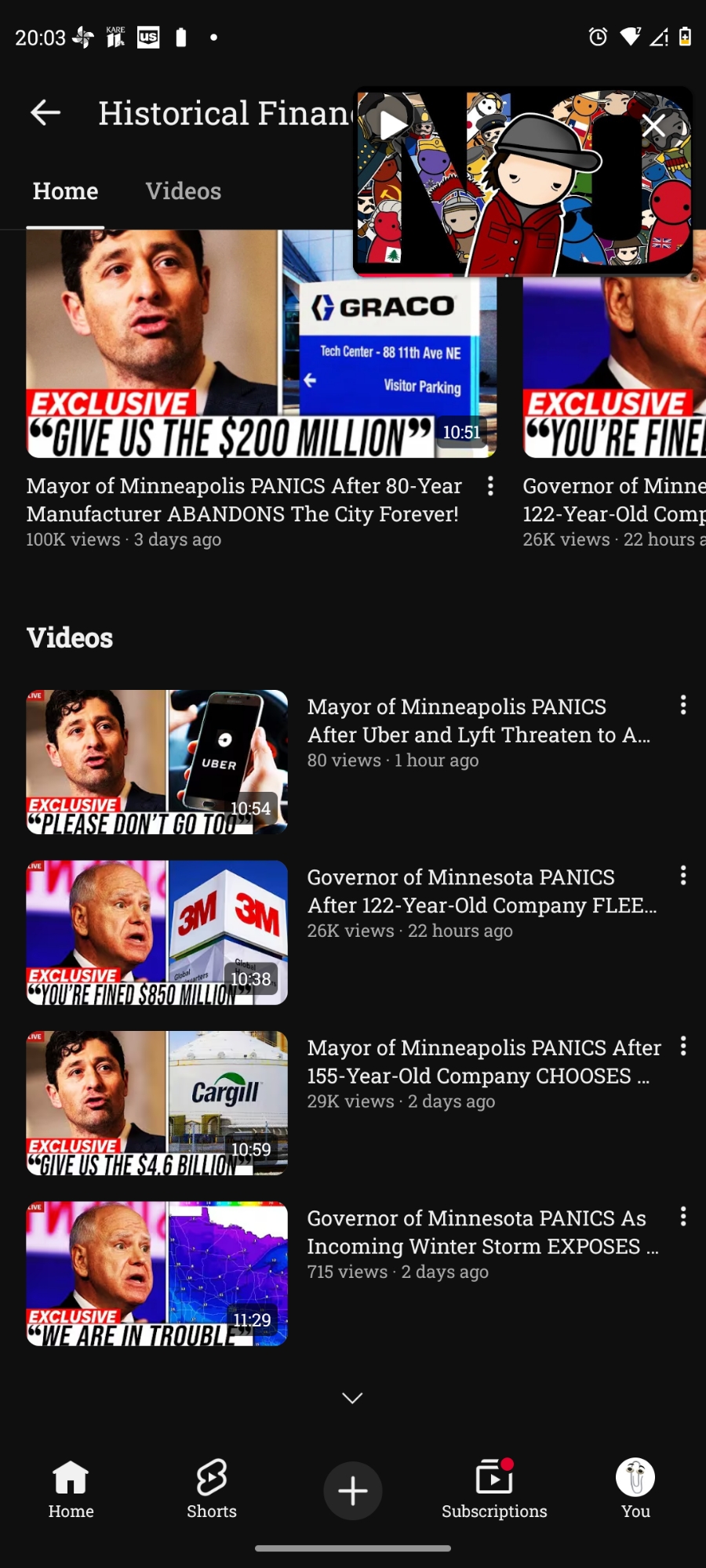This screenshot has width=706, height=1568.
Task: Open the menu for the Winter Storm video
Action: (x=683, y=1216)
